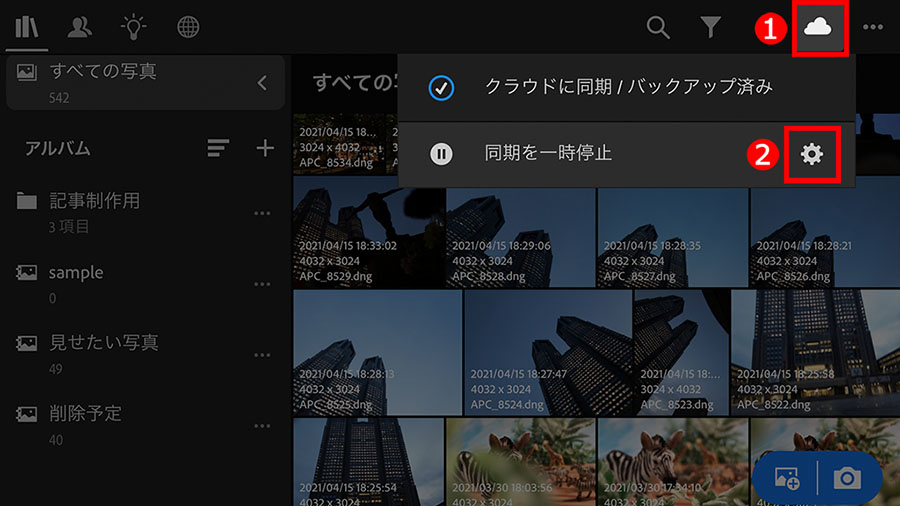
Task: Open sync settings gear icon
Action: coord(812,154)
